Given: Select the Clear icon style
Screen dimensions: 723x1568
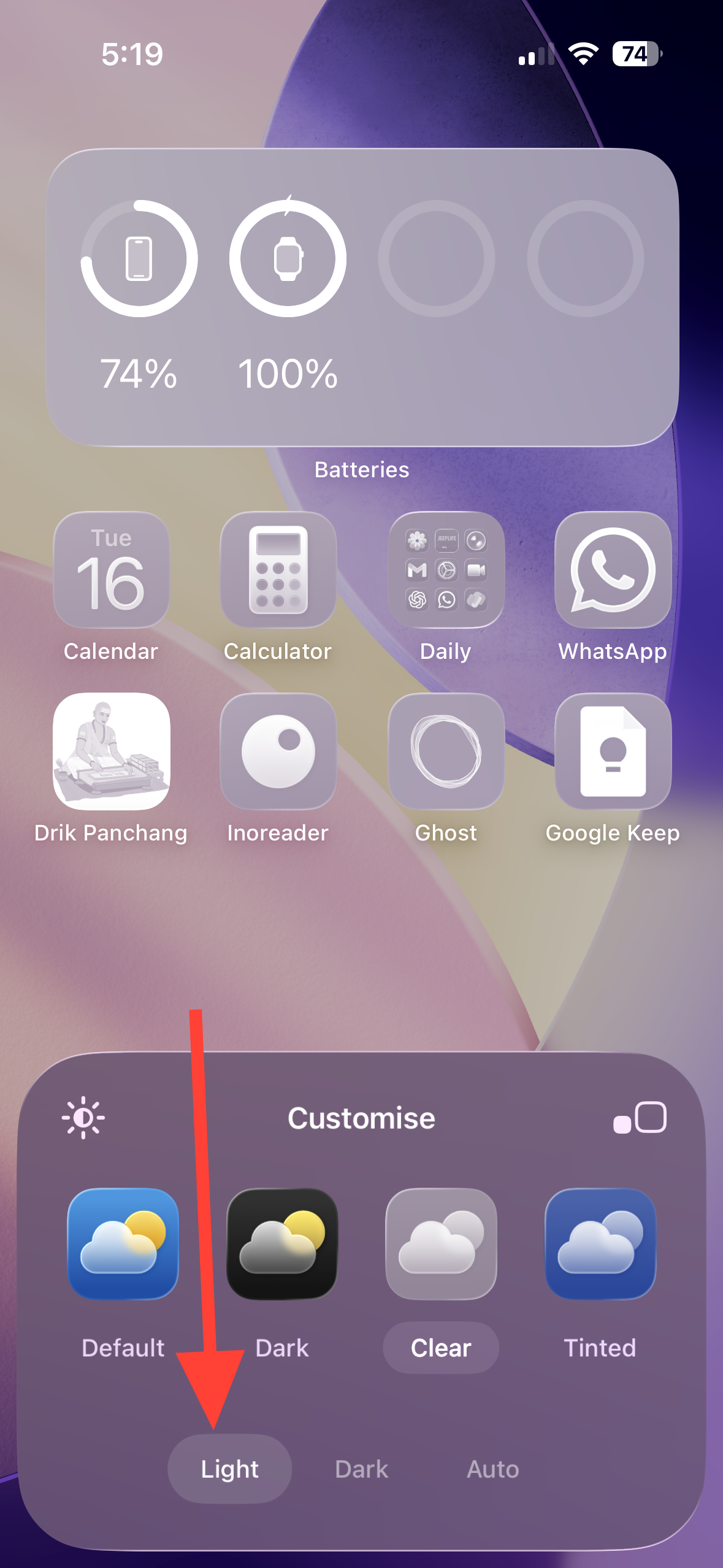Looking at the screenshot, I should [x=441, y=1244].
